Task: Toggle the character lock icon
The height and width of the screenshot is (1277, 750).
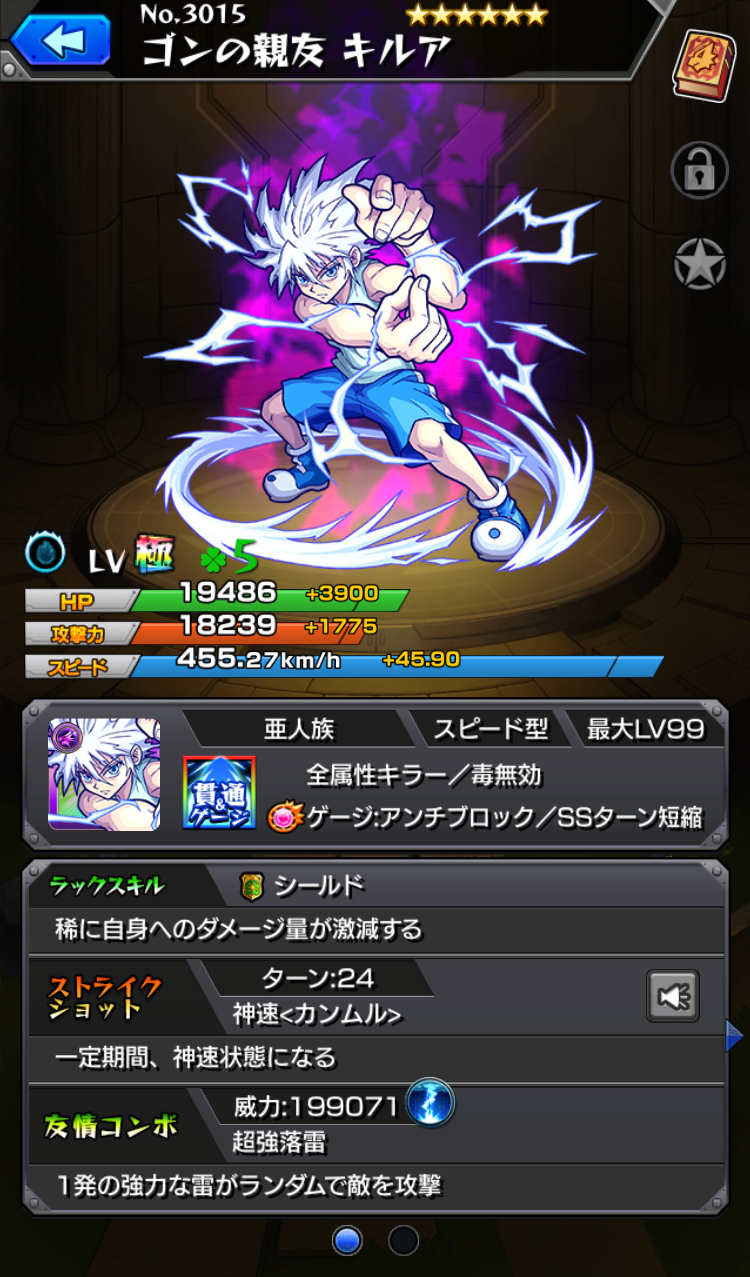Action: click(x=699, y=170)
